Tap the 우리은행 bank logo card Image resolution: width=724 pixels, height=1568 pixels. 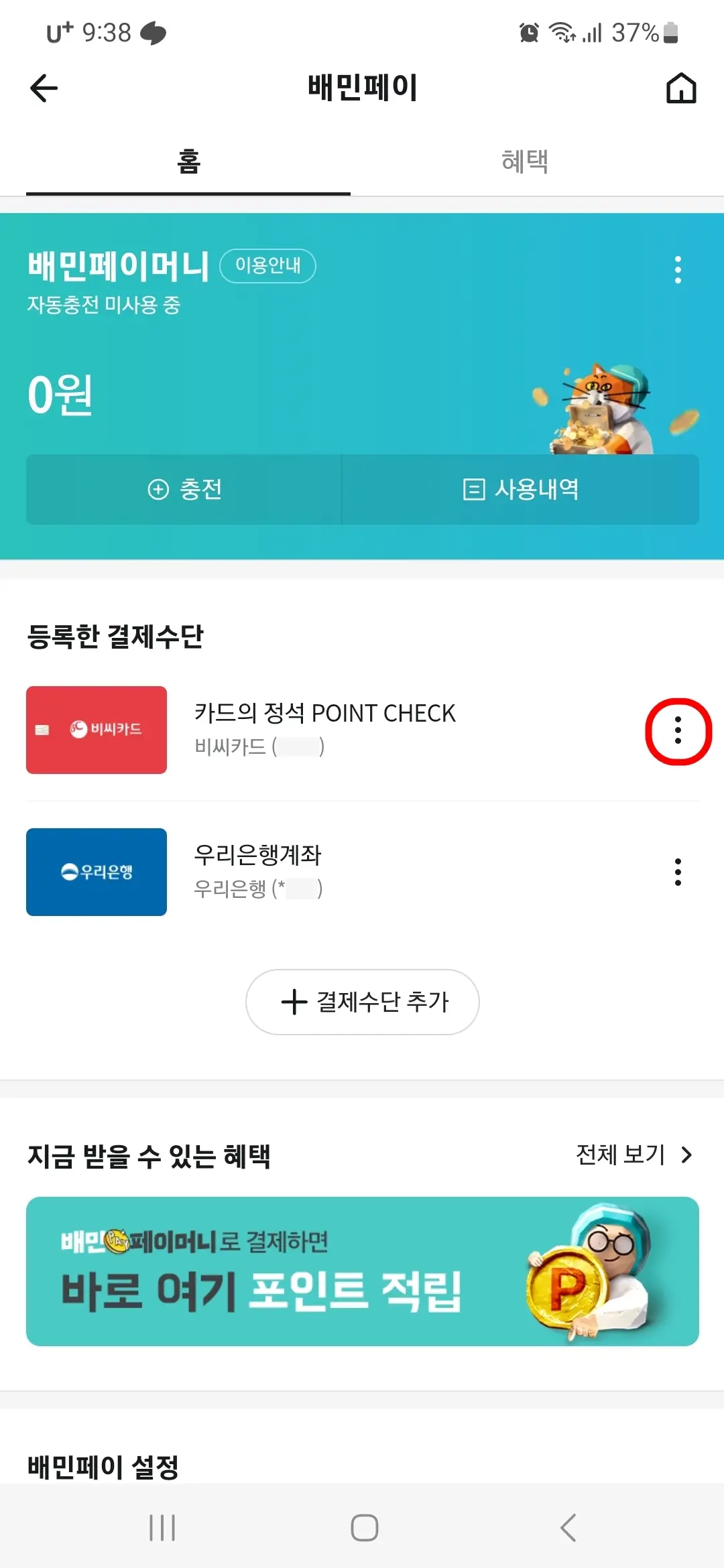96,872
